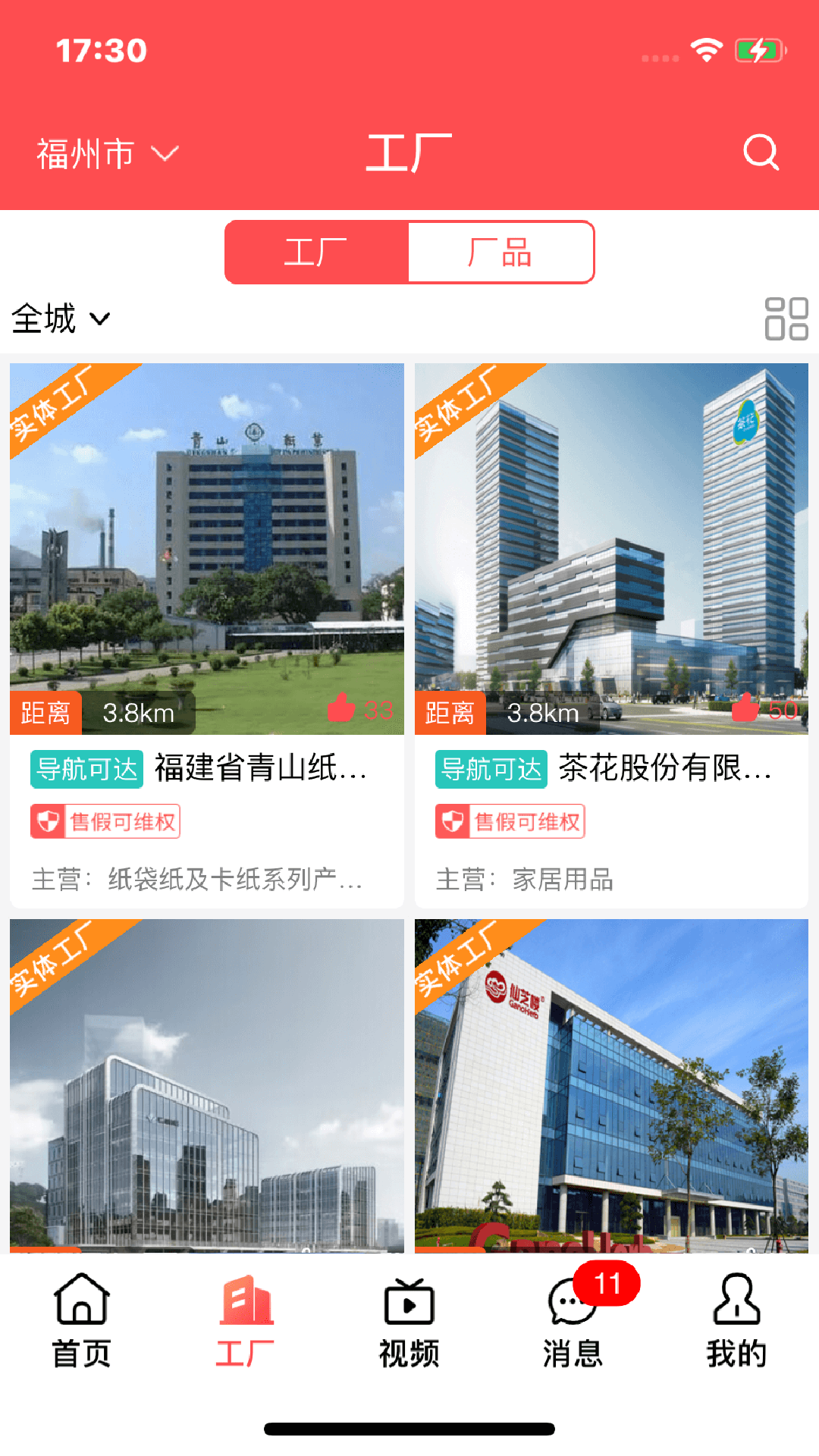Switch to the 厂品 tab

click(x=501, y=253)
